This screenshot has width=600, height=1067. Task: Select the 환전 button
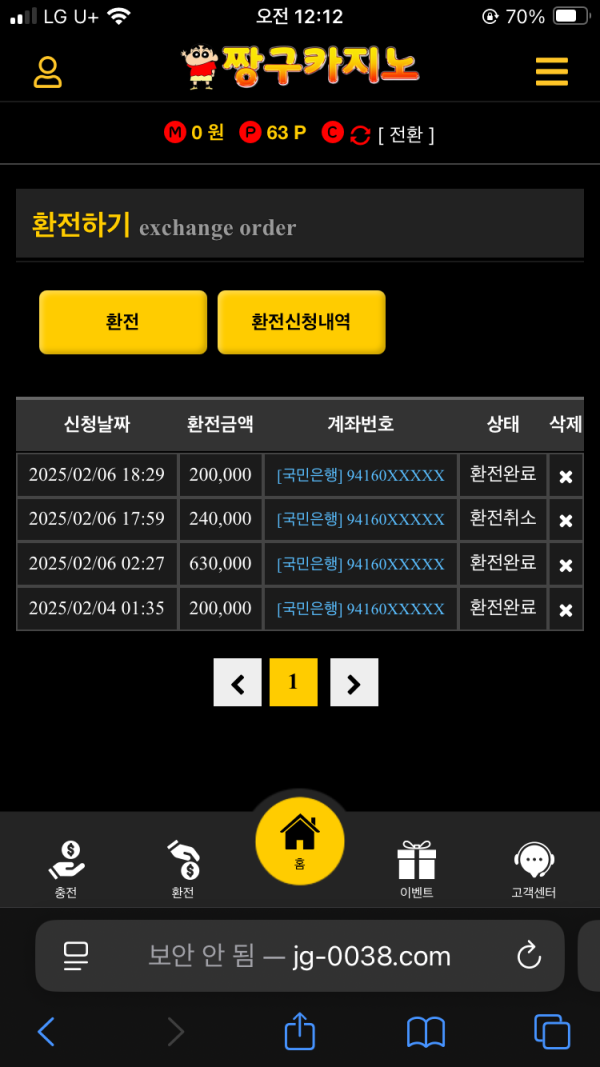pos(123,322)
